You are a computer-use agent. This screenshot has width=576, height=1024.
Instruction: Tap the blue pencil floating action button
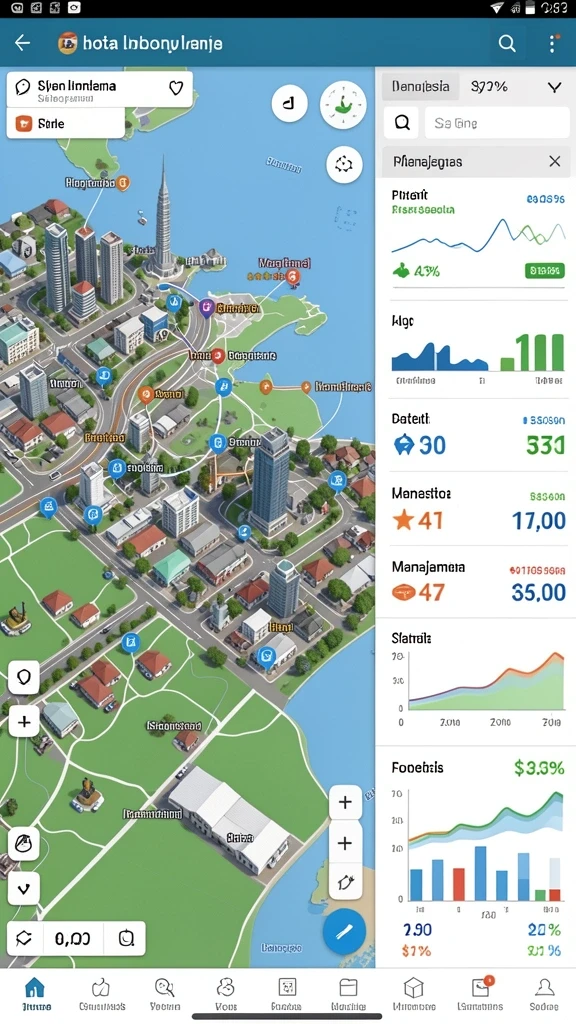344,931
